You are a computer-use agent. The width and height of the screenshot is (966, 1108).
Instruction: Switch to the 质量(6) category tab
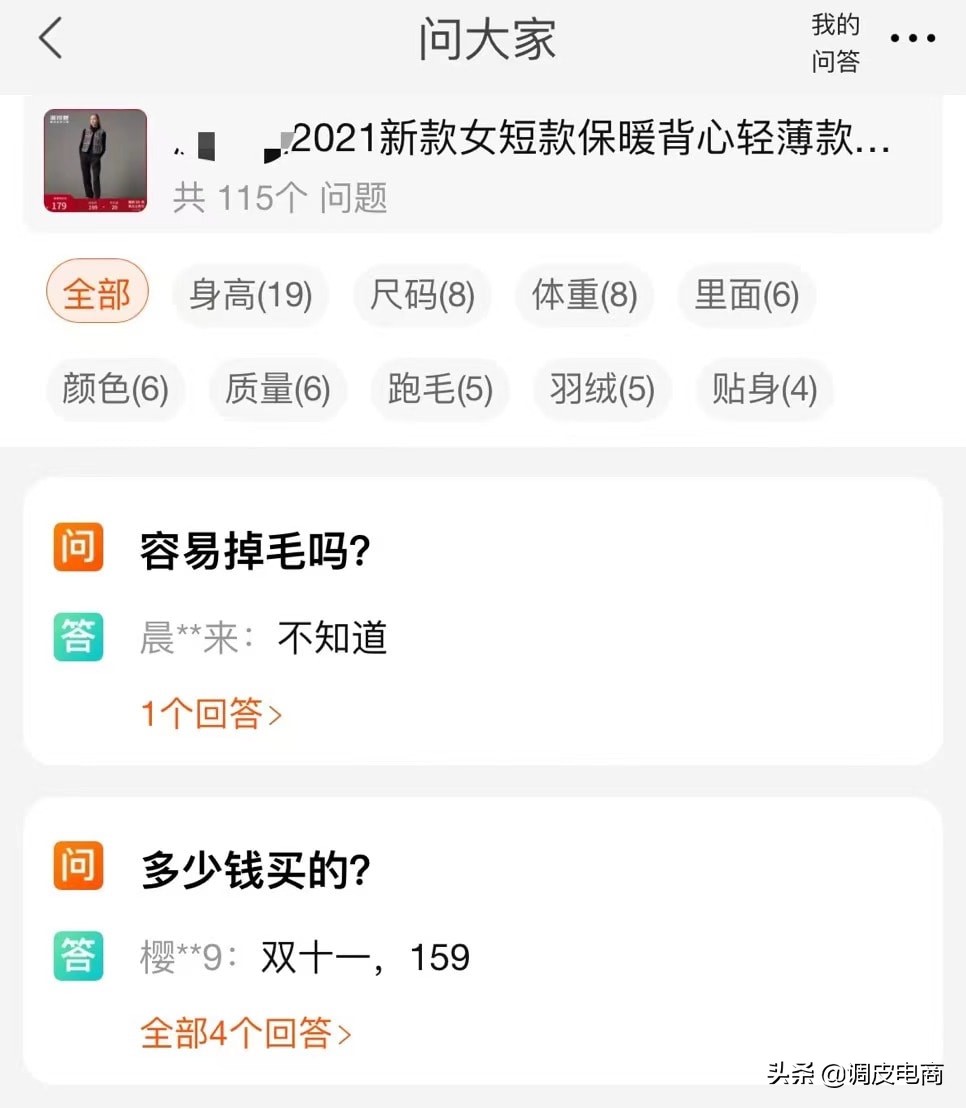pyautogui.click(x=277, y=390)
